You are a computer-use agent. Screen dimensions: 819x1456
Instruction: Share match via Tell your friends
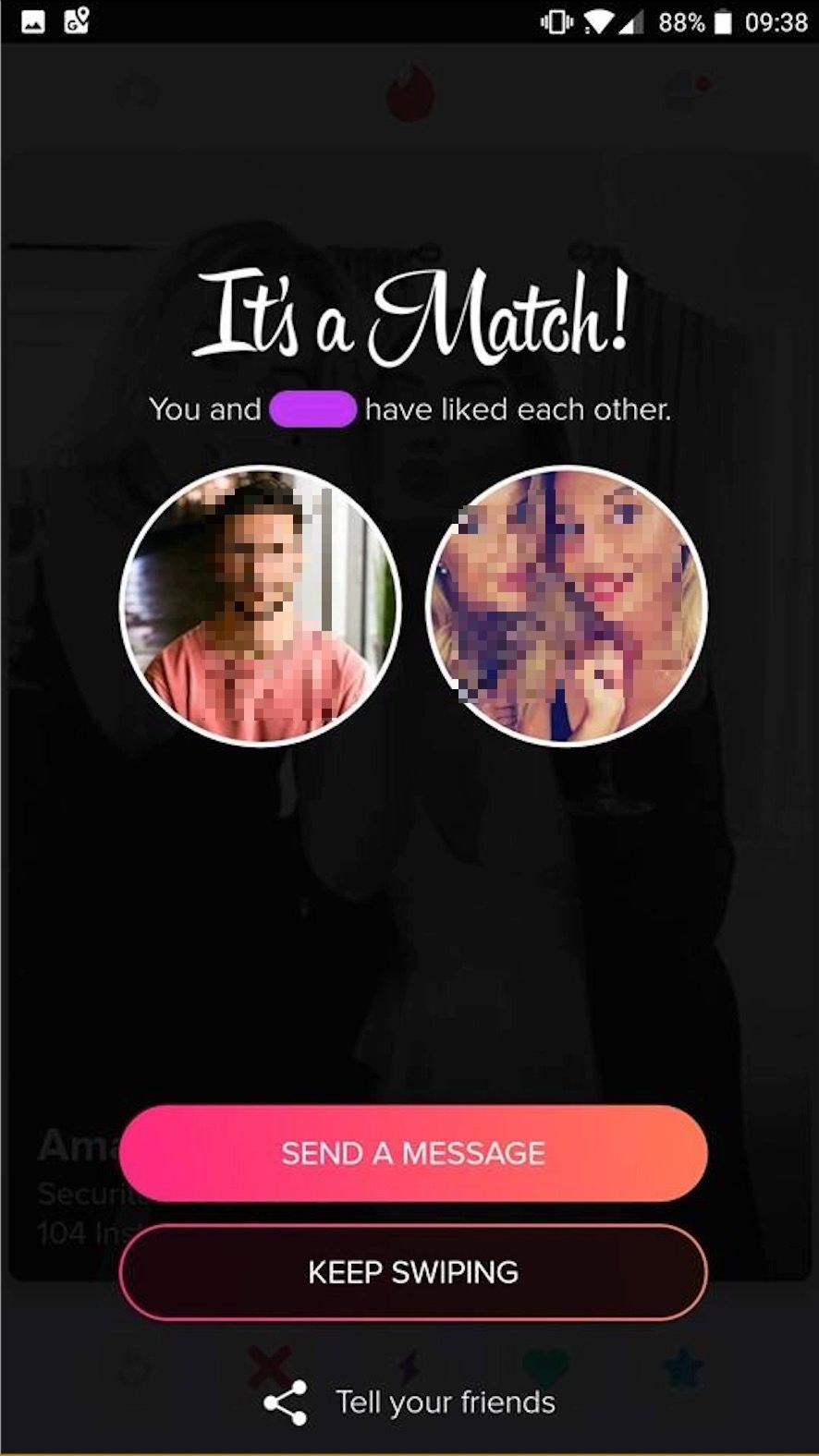(412, 1402)
